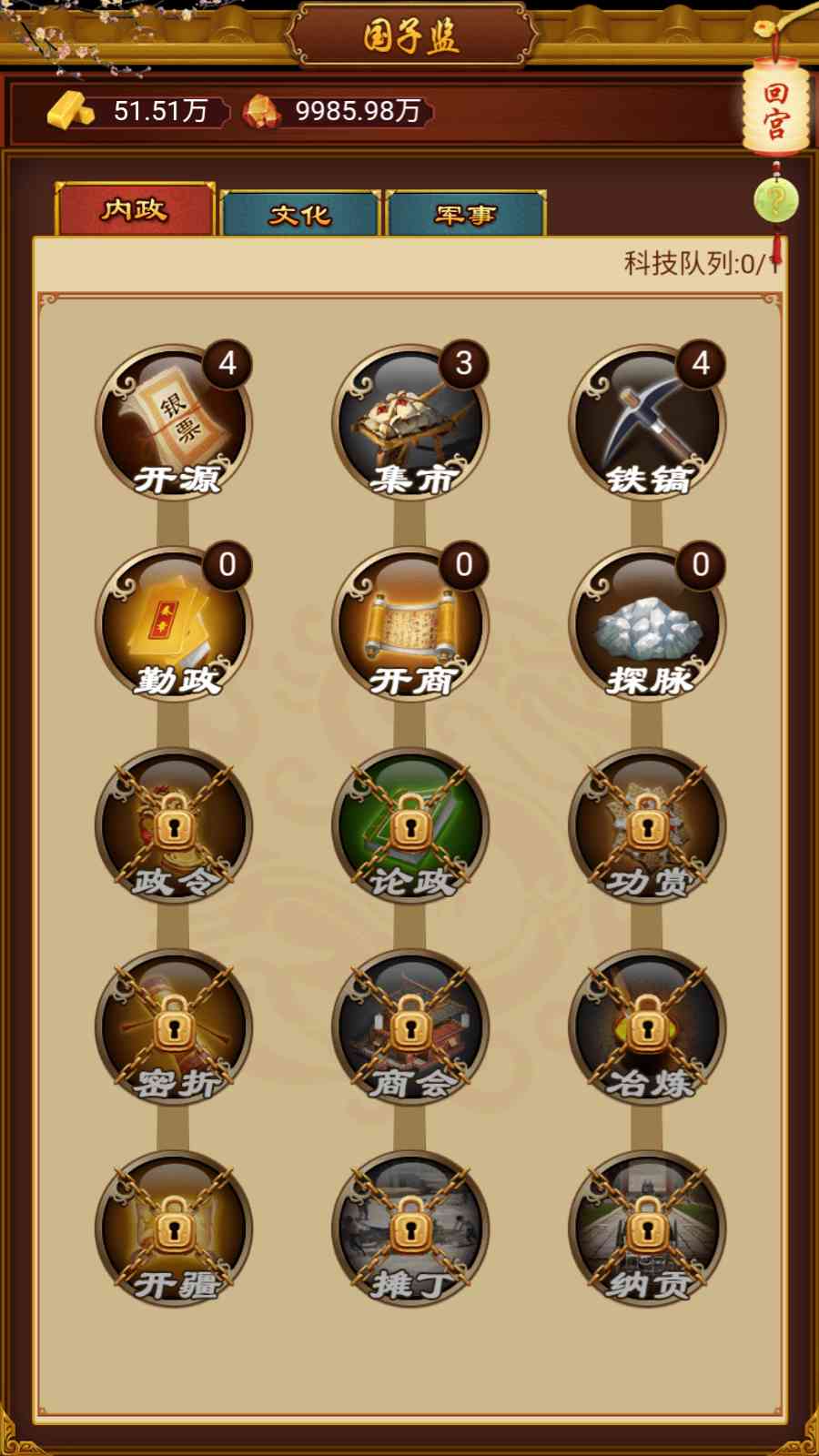The width and height of the screenshot is (819, 1456).
Task: Tap the locked 纳贡 technology
Action: tap(647, 1229)
